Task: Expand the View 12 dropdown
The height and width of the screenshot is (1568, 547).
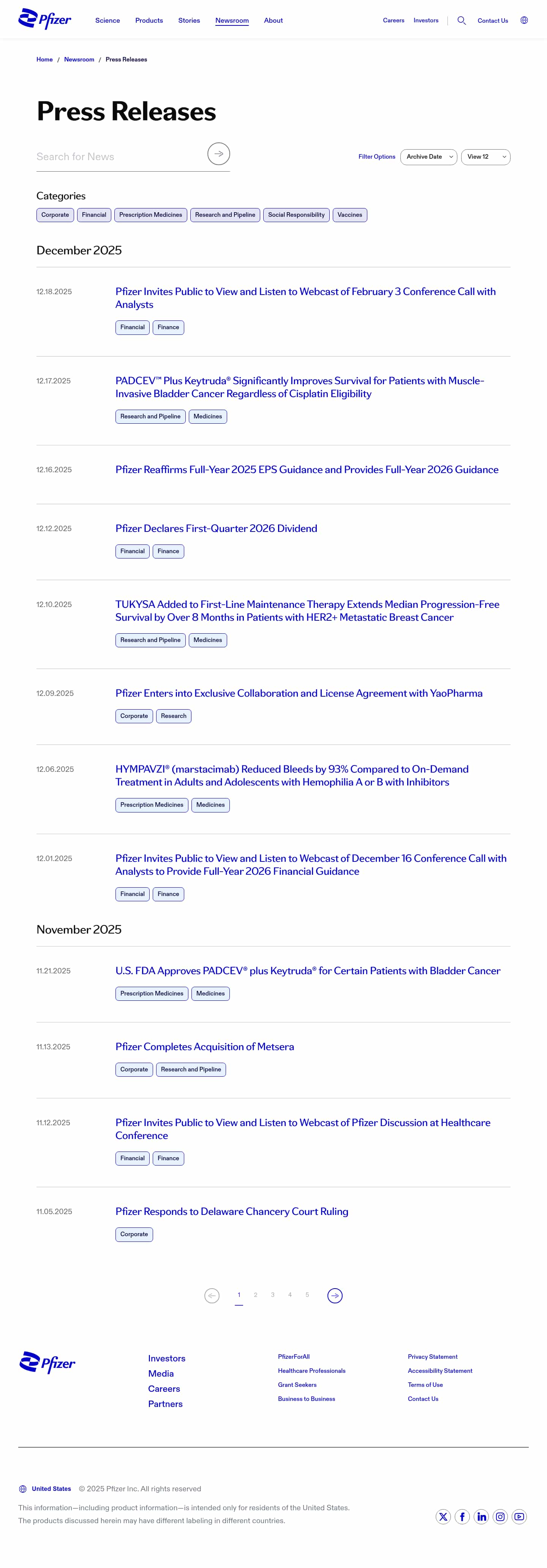Action: (x=485, y=157)
